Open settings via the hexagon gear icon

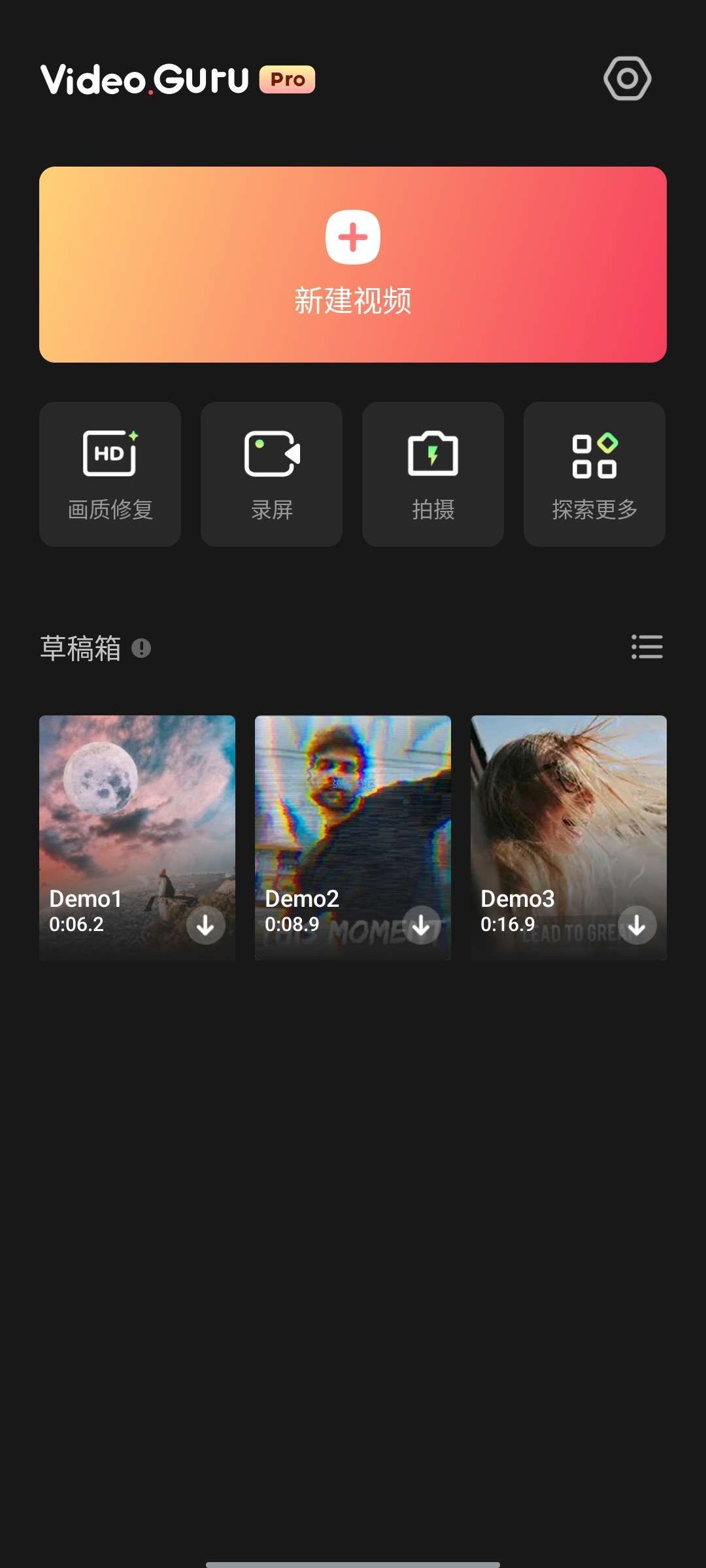tap(627, 78)
